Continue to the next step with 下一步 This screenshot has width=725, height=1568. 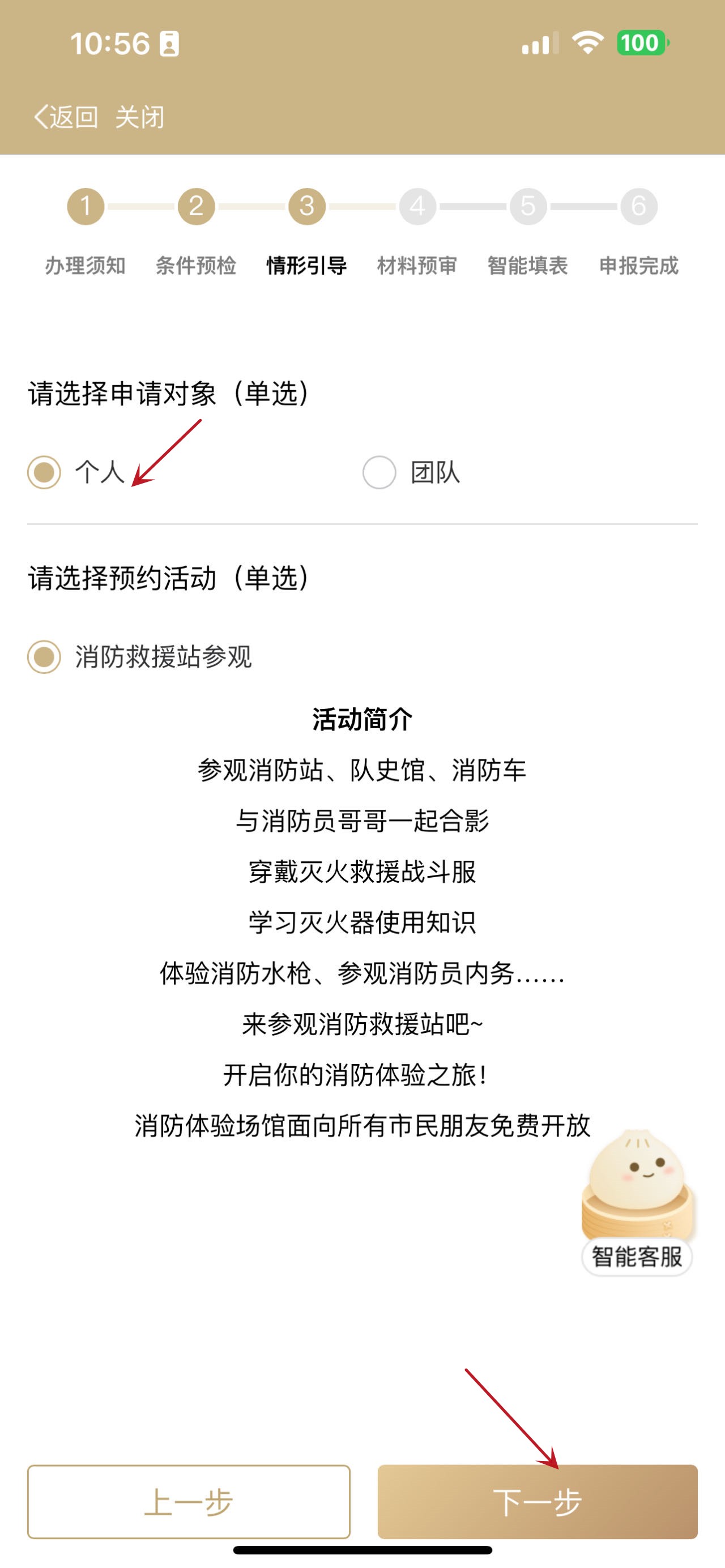tap(537, 1502)
